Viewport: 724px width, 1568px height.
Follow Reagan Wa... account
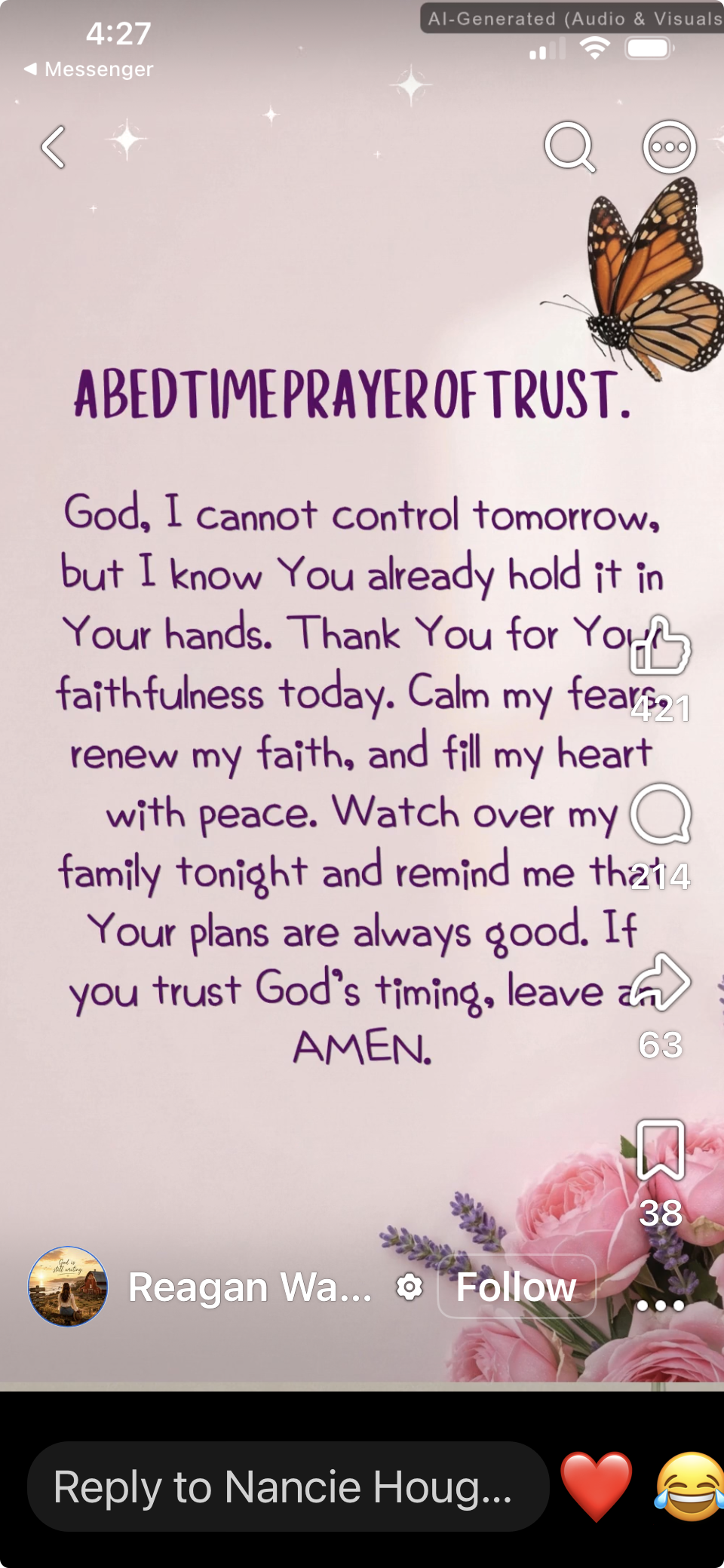(517, 1287)
